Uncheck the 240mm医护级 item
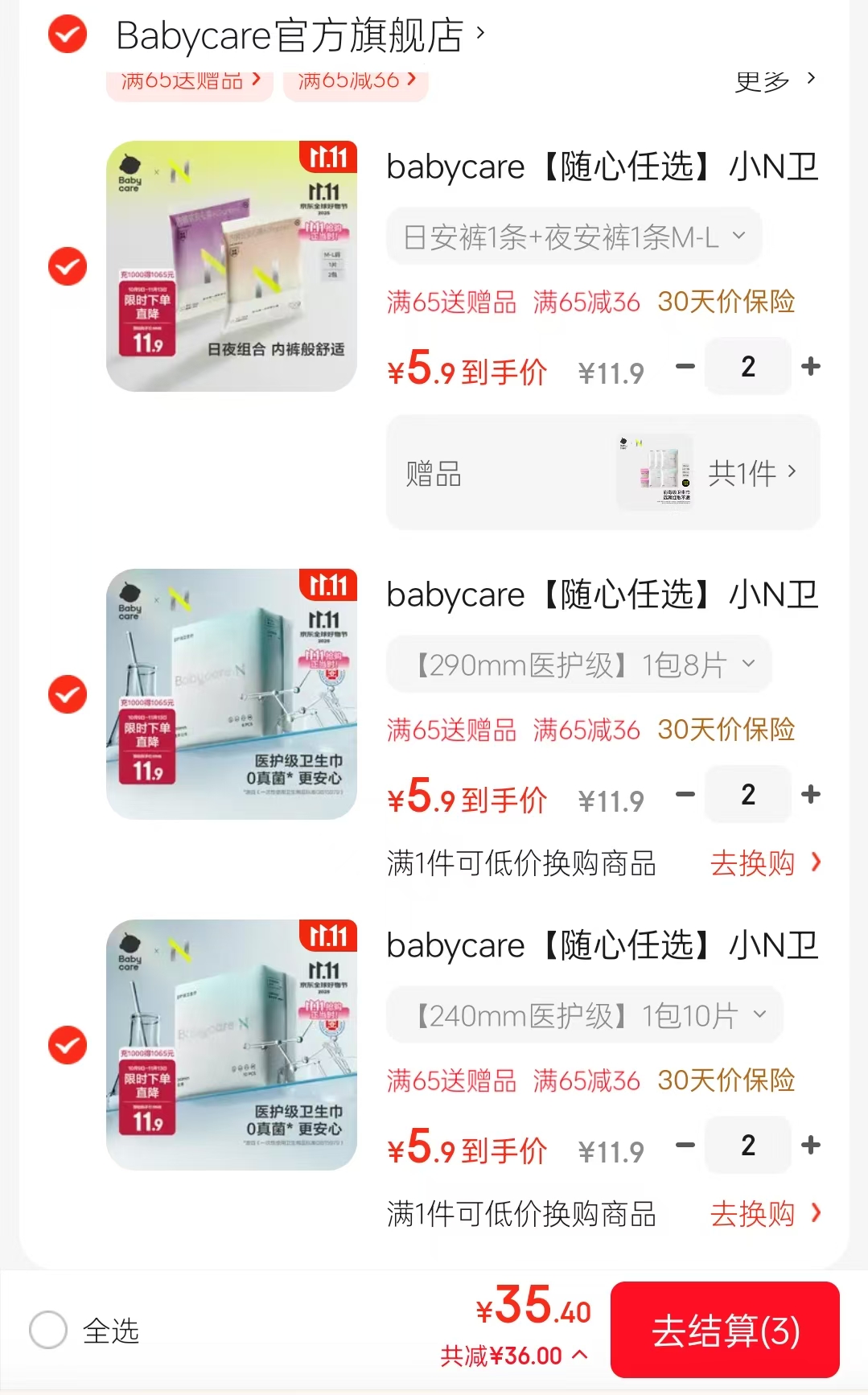Image resolution: width=868 pixels, height=1395 pixels. point(68,1045)
